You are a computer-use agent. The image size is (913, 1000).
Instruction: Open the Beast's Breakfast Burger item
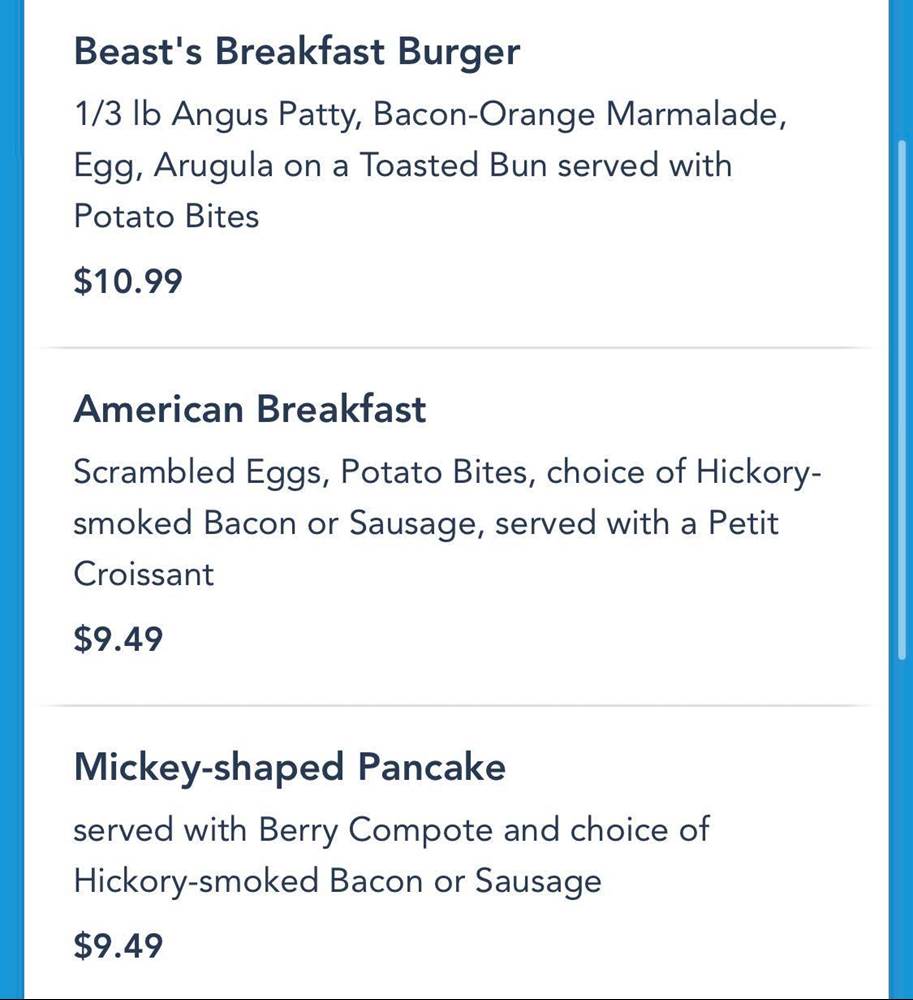(x=297, y=52)
